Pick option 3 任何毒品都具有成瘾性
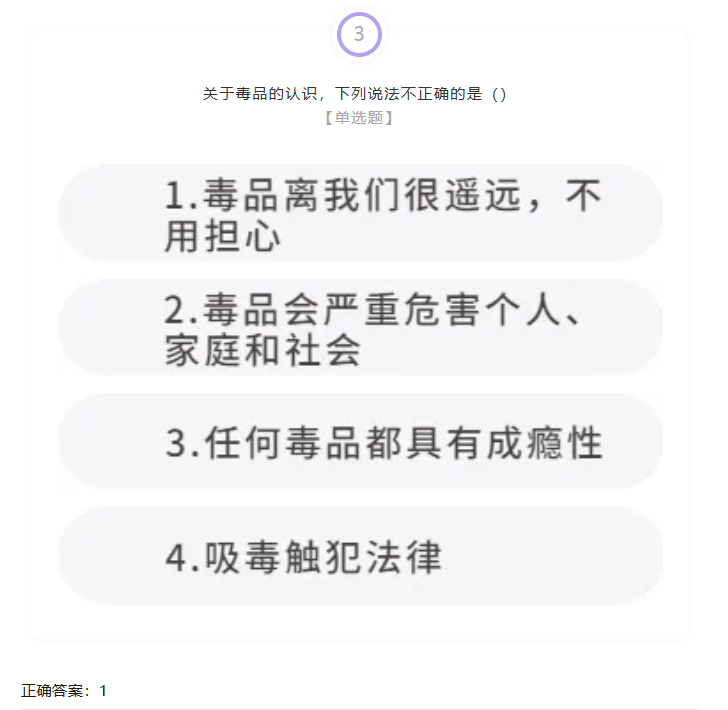 360,442
